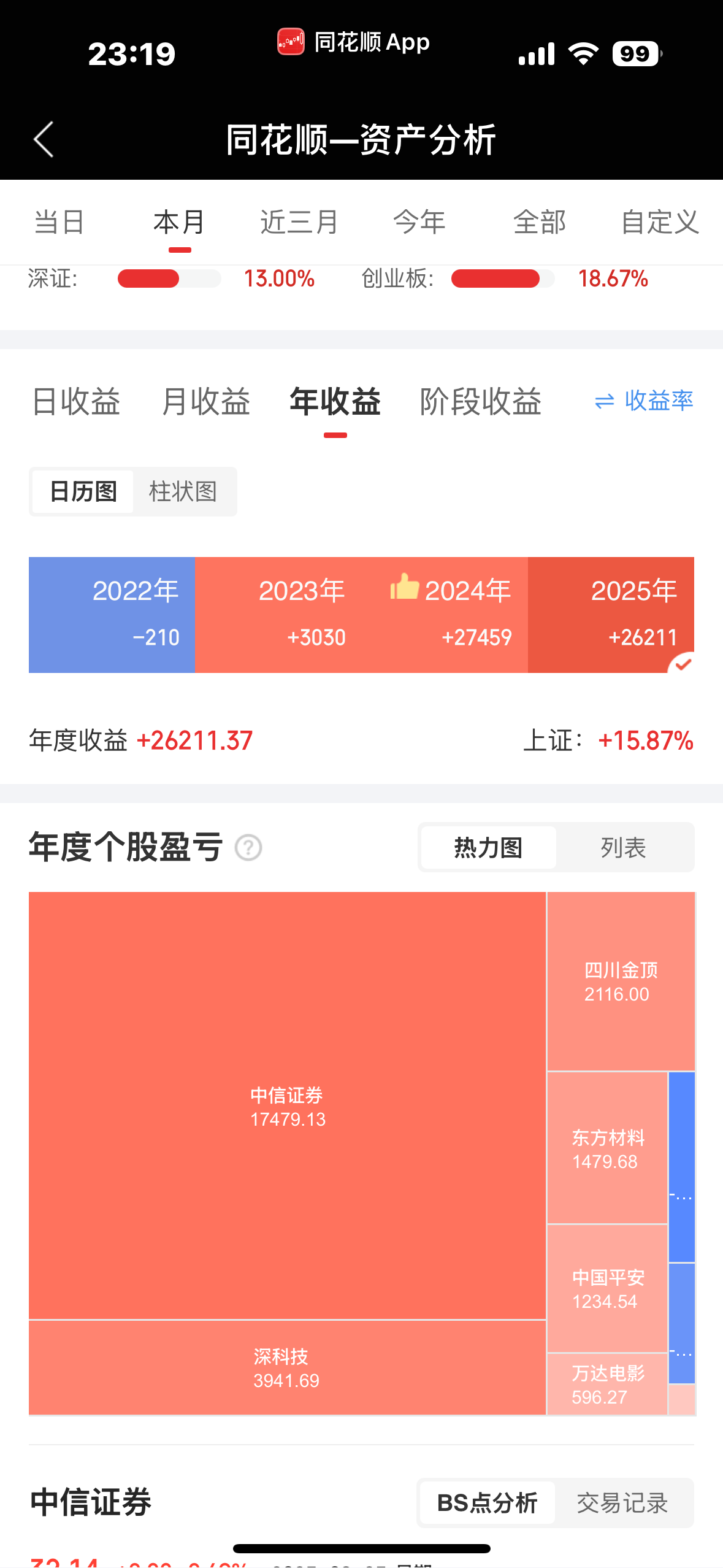
Task: Switch to the 当日 period tab
Action: tap(59, 222)
